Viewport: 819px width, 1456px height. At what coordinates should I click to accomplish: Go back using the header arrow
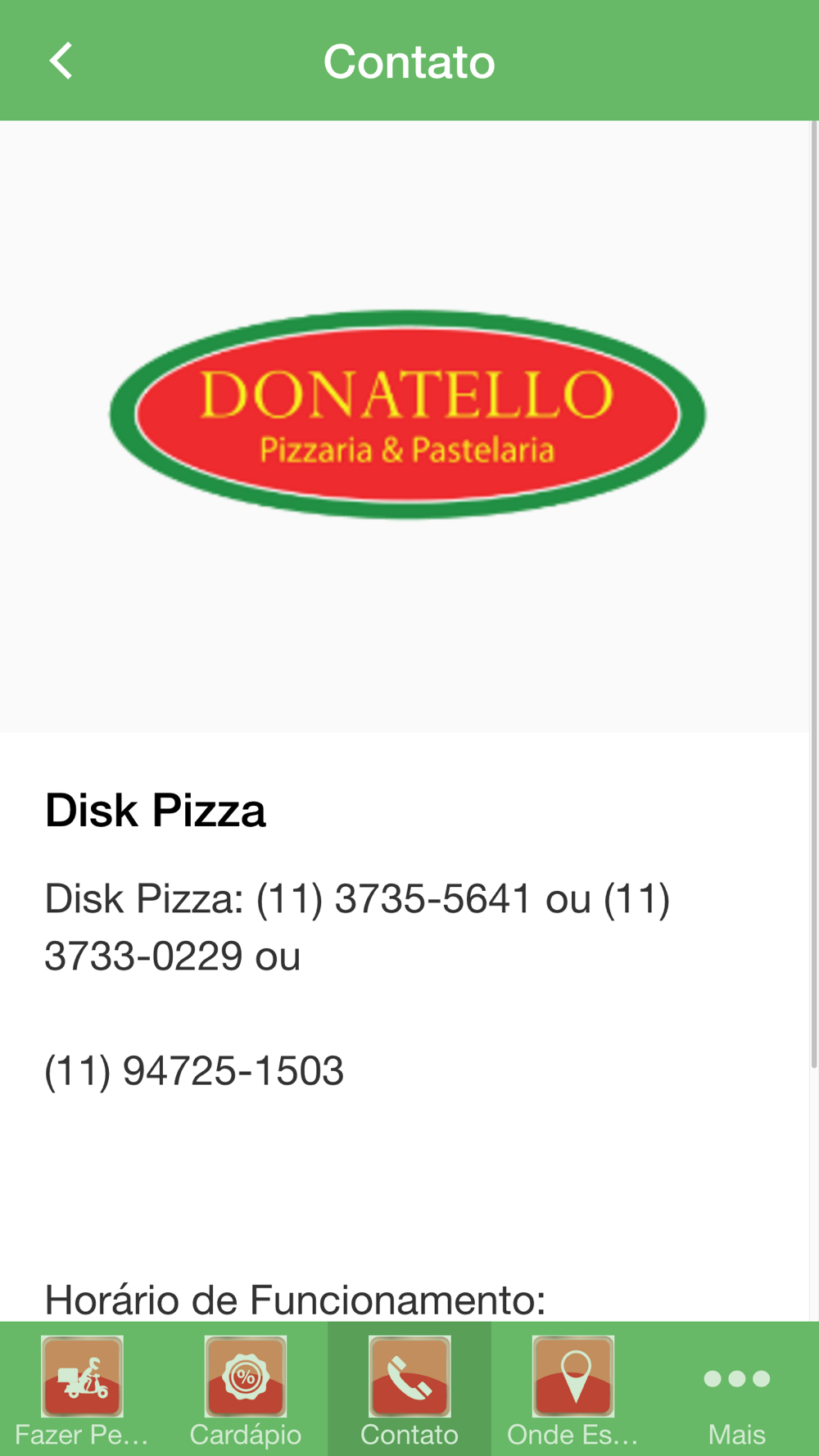pyautogui.click(x=61, y=61)
